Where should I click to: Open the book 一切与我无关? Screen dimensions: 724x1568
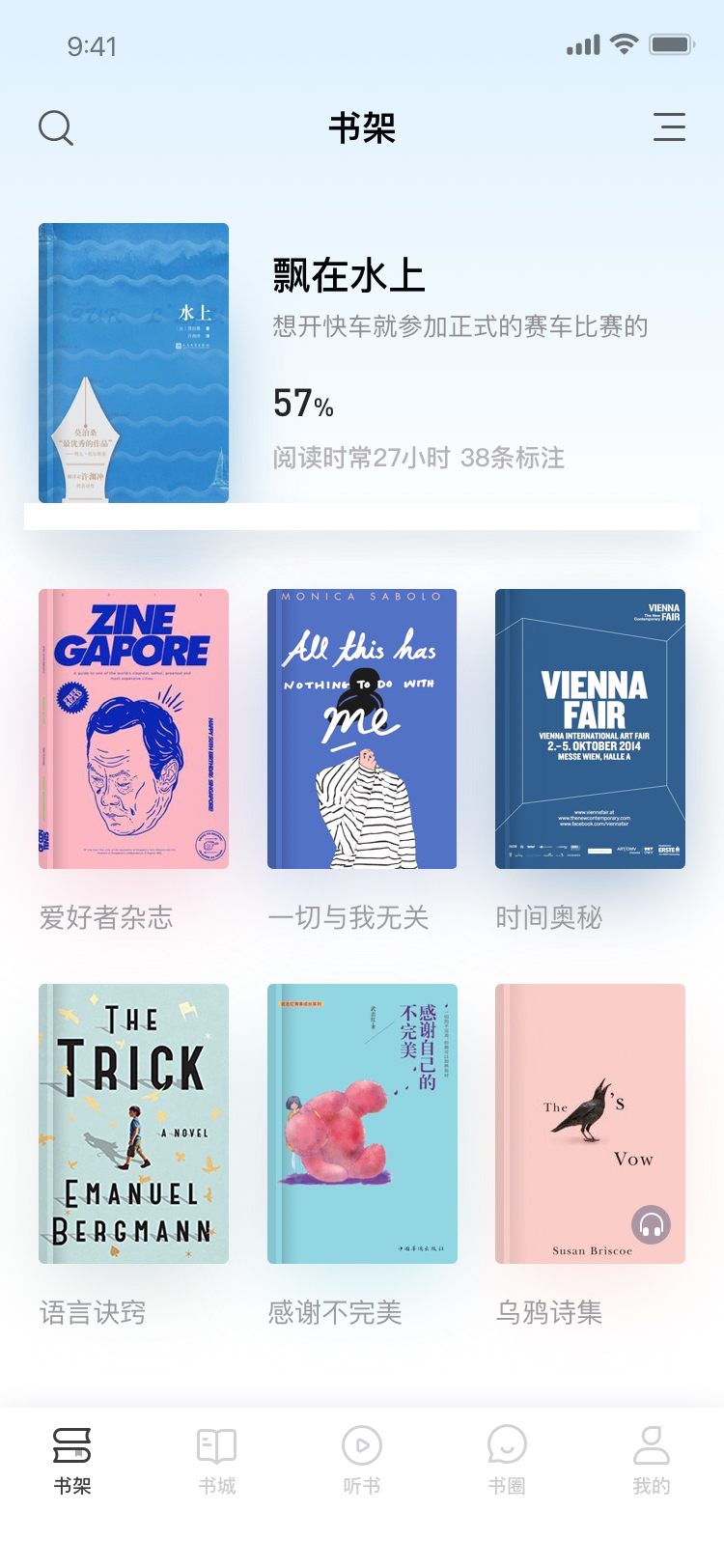coord(362,729)
